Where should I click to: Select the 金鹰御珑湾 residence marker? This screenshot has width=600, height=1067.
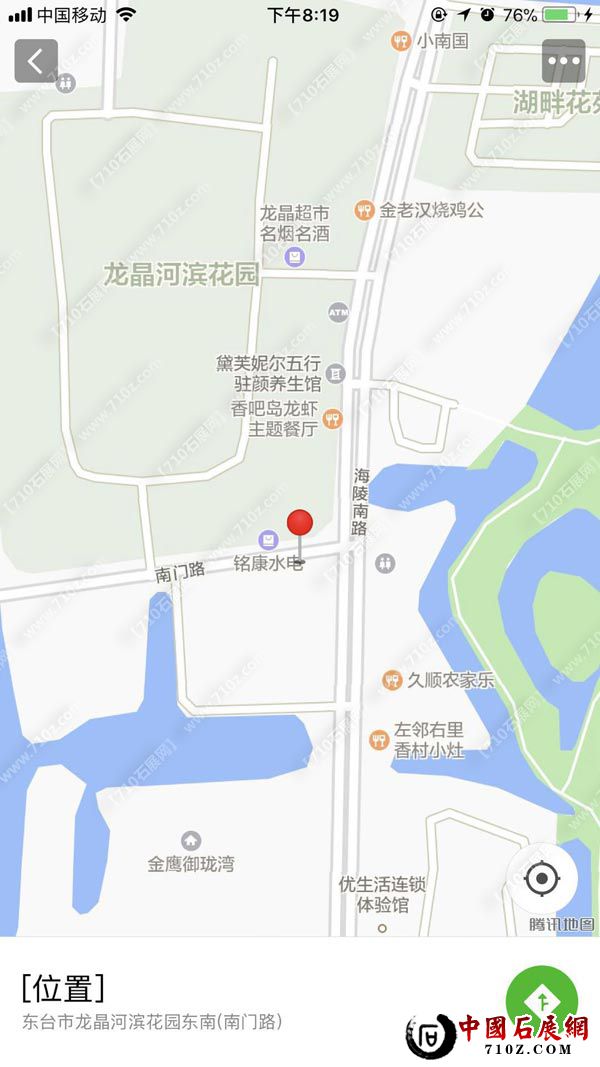point(191,841)
